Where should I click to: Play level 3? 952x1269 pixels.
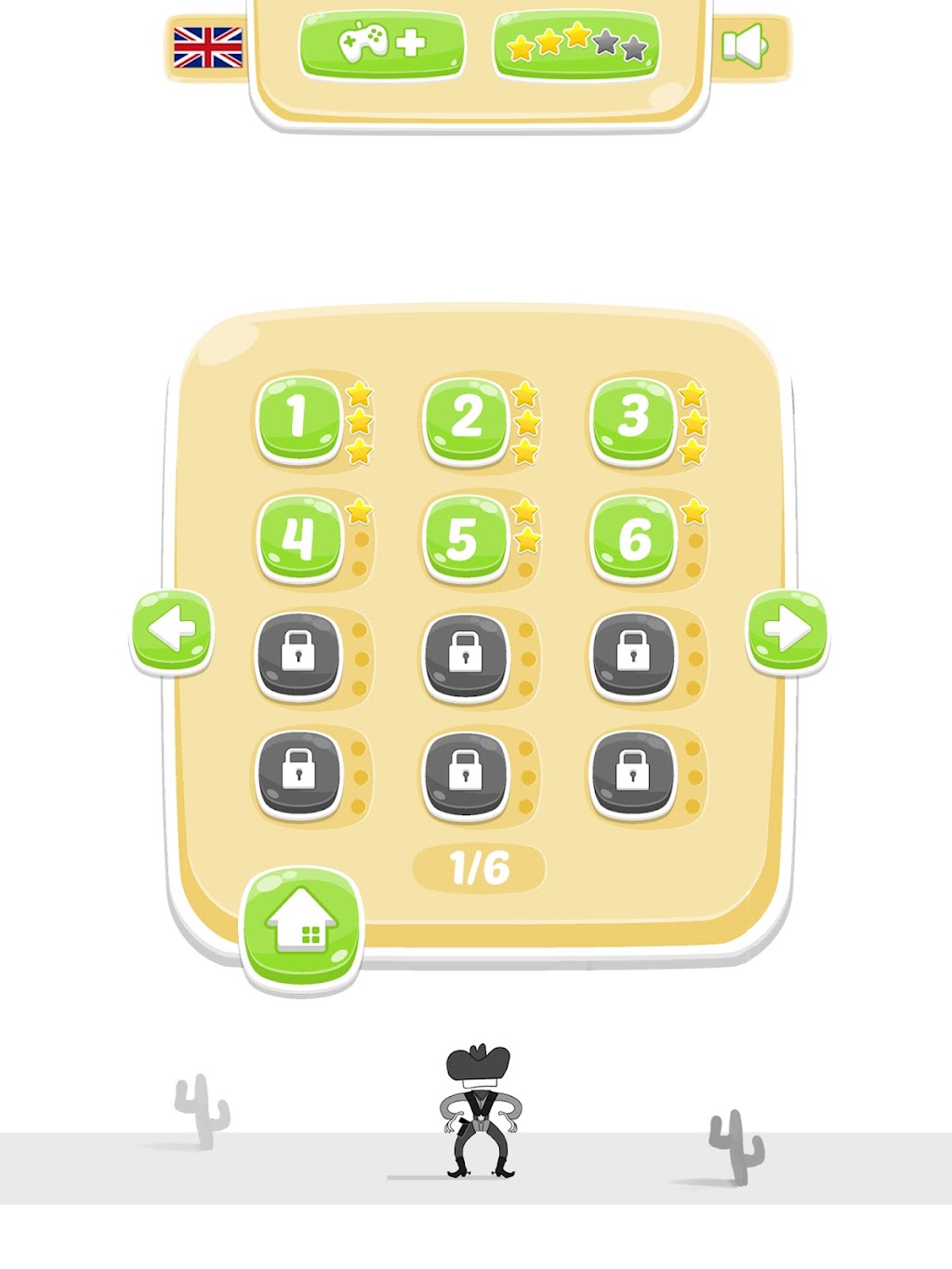[634, 419]
